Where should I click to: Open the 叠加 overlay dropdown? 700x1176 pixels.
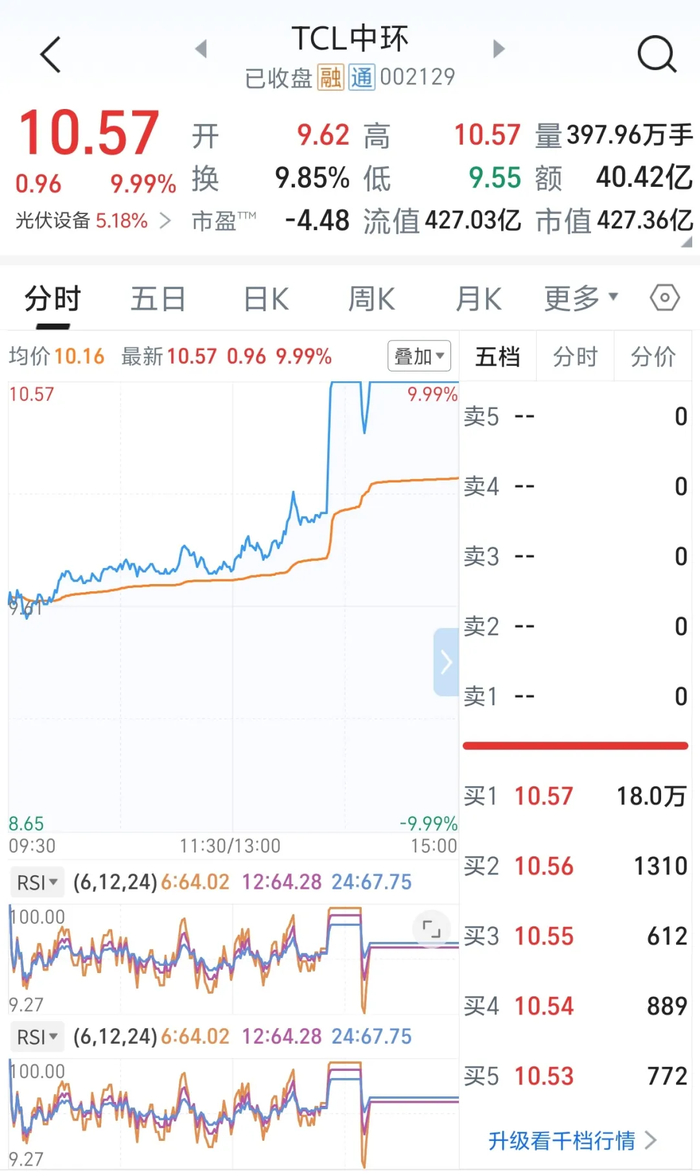[x=420, y=356]
